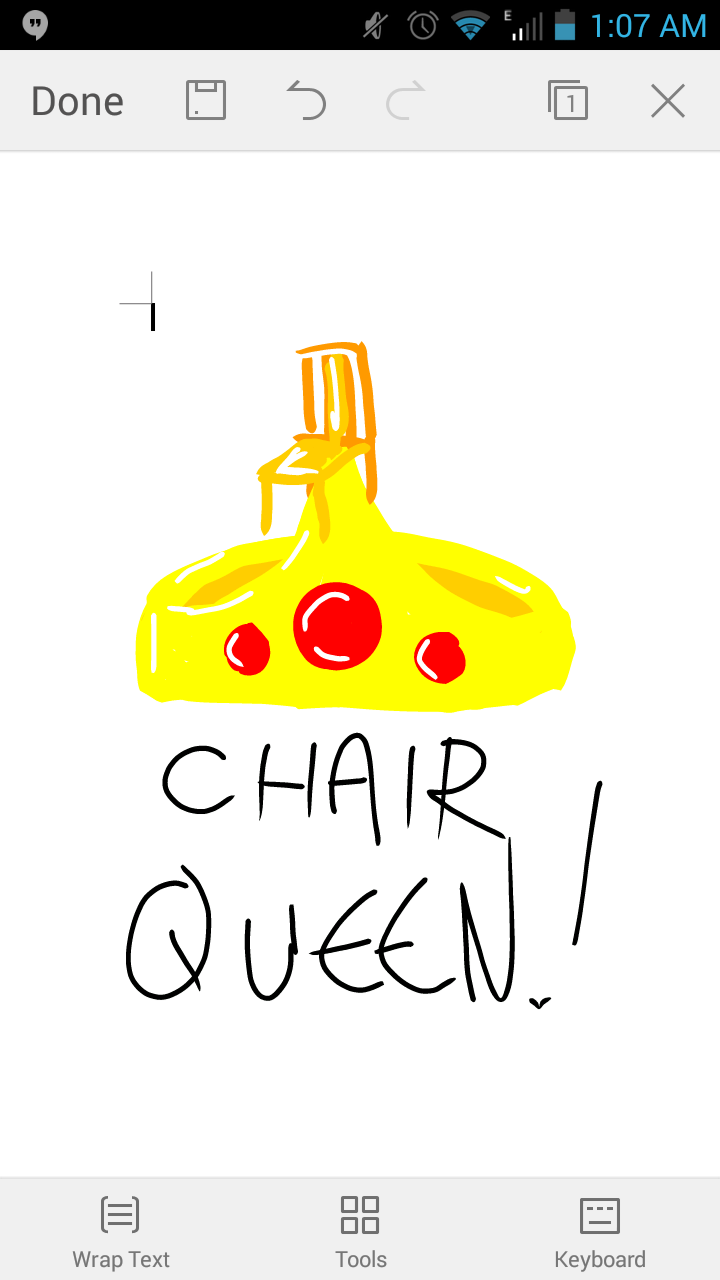Tap Done to finish editing
This screenshot has height=1280, width=720.
click(x=77, y=101)
